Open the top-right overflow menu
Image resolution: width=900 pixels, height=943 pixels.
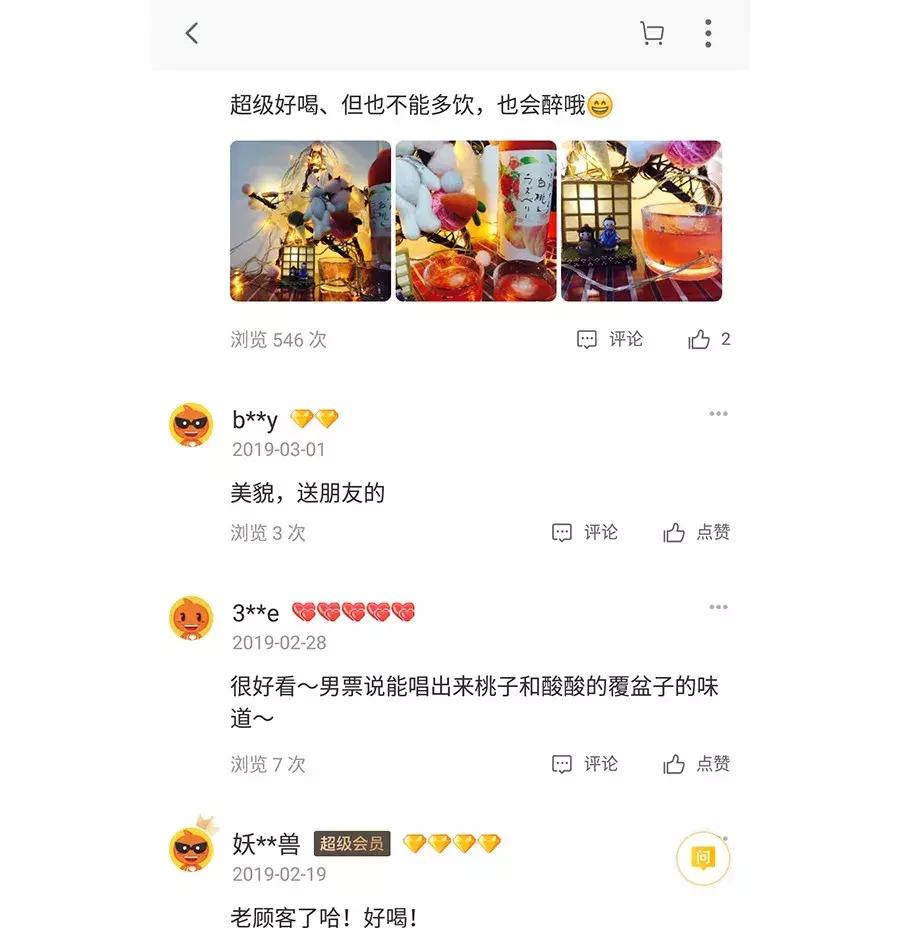click(707, 33)
